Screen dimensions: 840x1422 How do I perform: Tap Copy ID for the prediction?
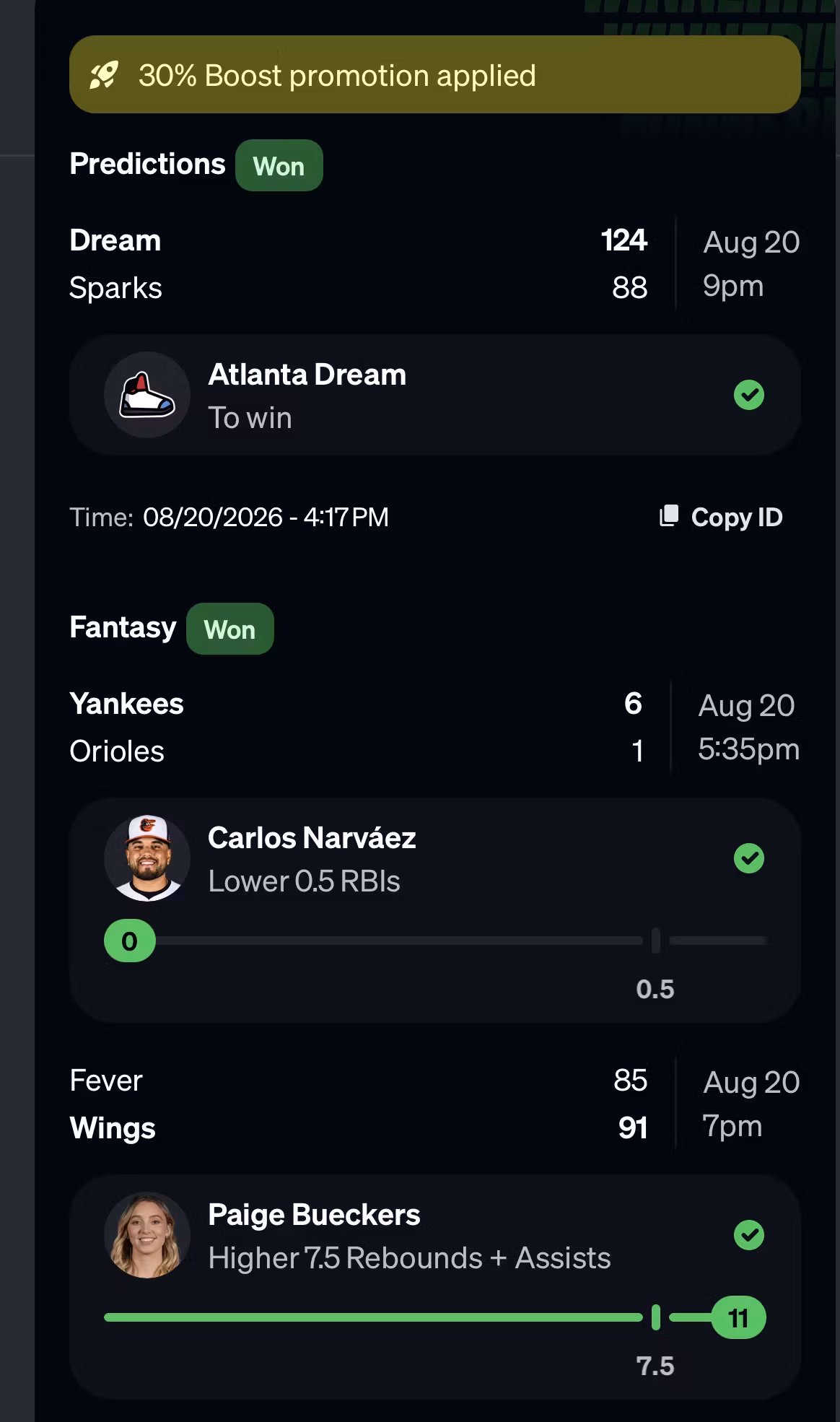(721, 517)
